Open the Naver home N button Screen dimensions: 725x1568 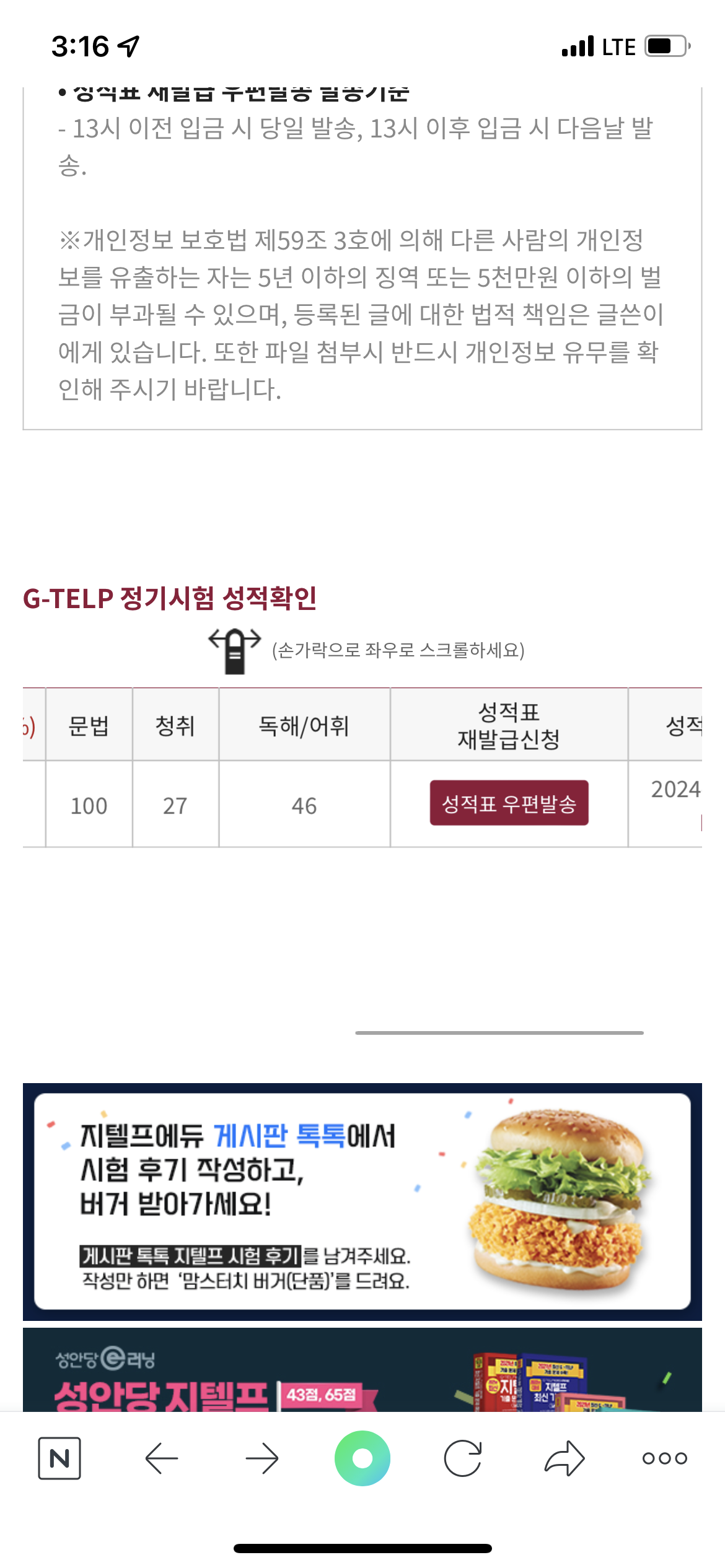tap(59, 1458)
